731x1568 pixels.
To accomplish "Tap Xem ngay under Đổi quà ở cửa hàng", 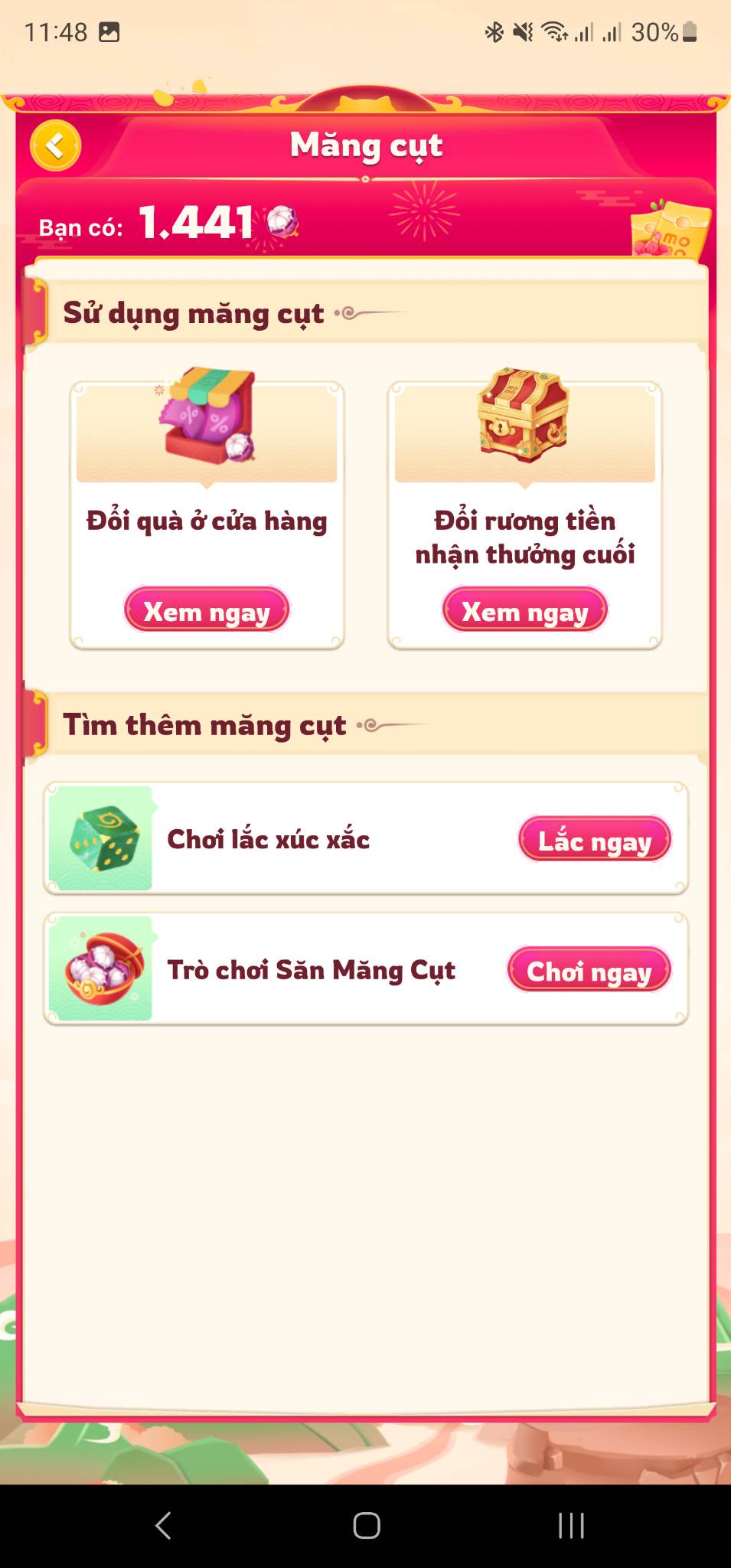I will coord(207,610).
